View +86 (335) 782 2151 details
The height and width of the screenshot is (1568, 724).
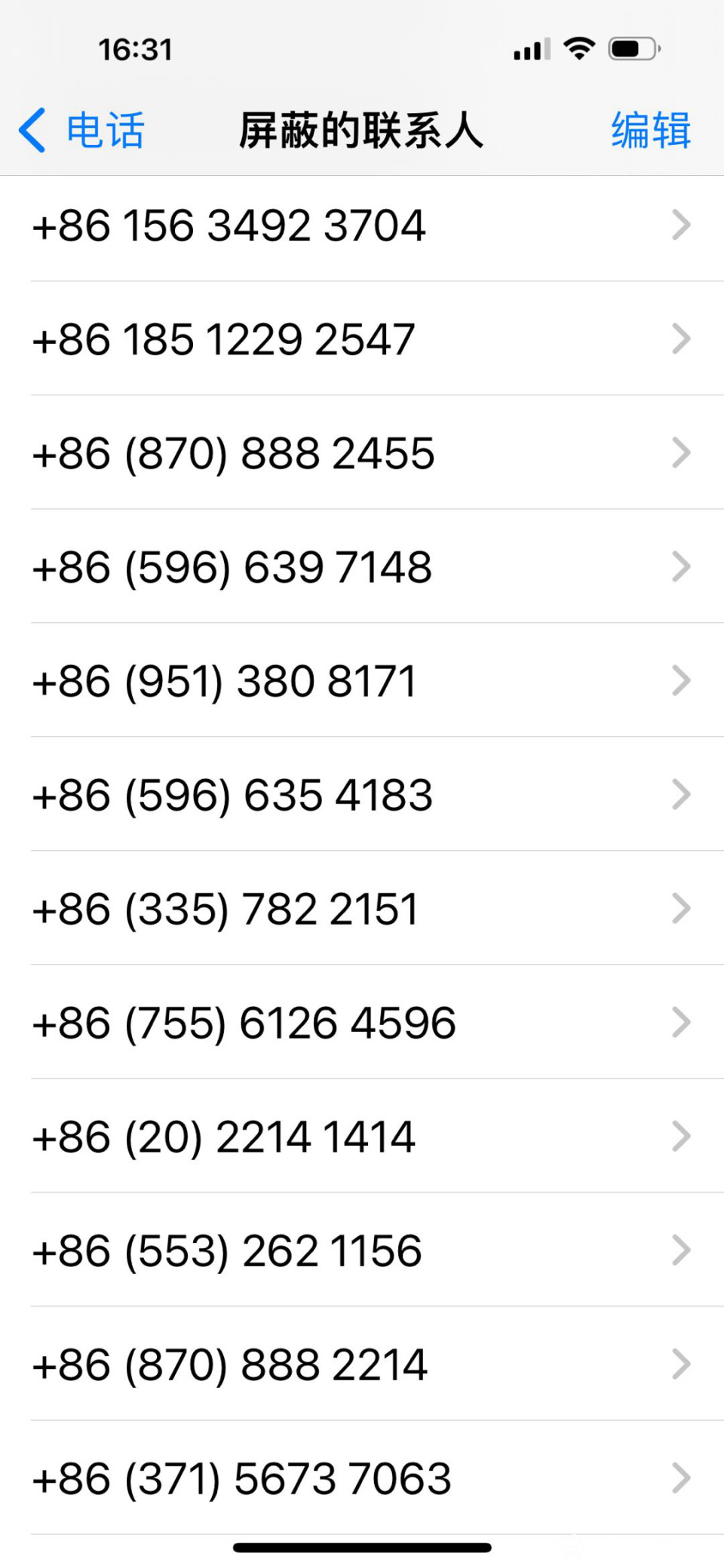point(362,909)
